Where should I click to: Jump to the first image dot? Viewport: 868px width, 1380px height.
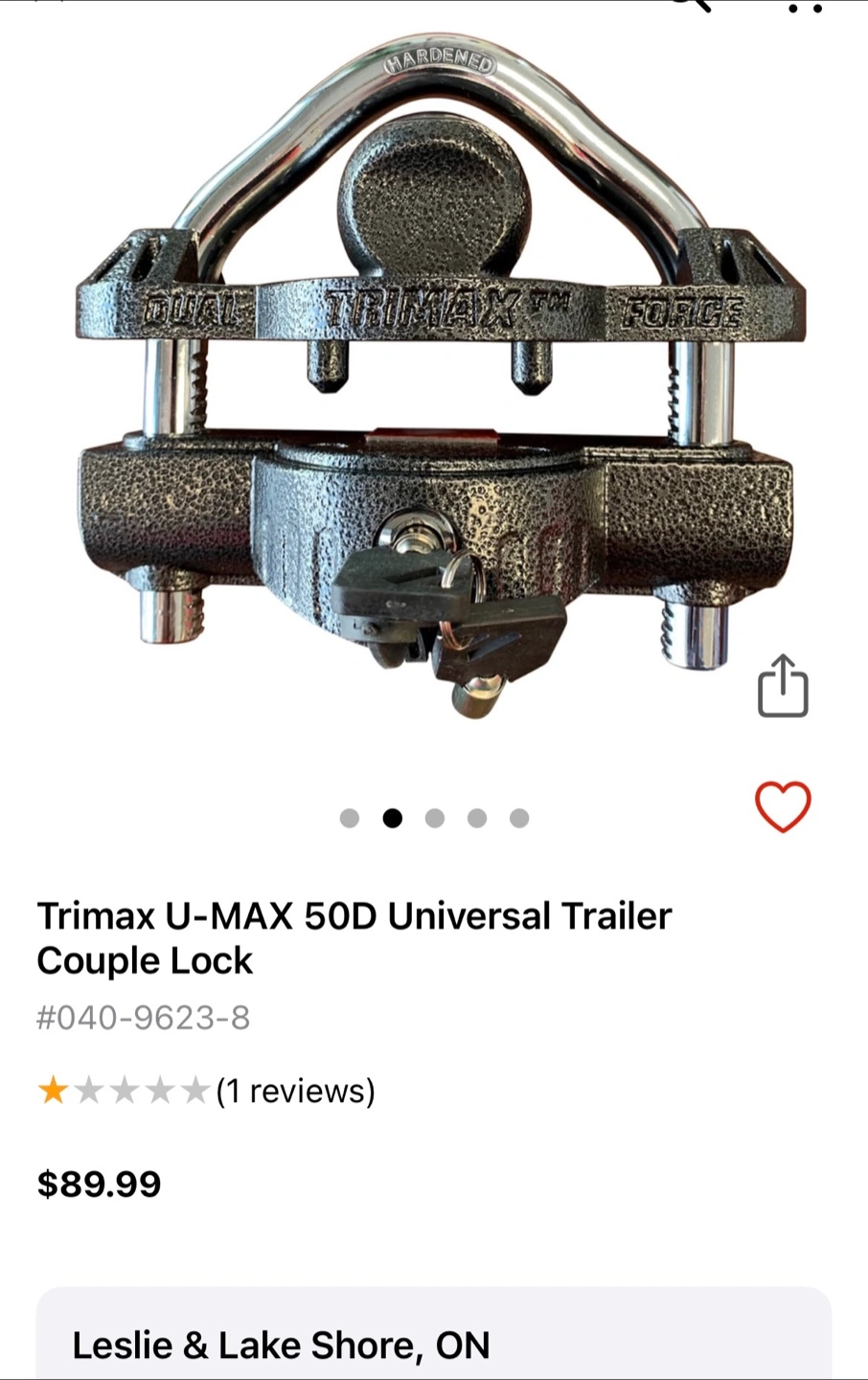click(350, 818)
